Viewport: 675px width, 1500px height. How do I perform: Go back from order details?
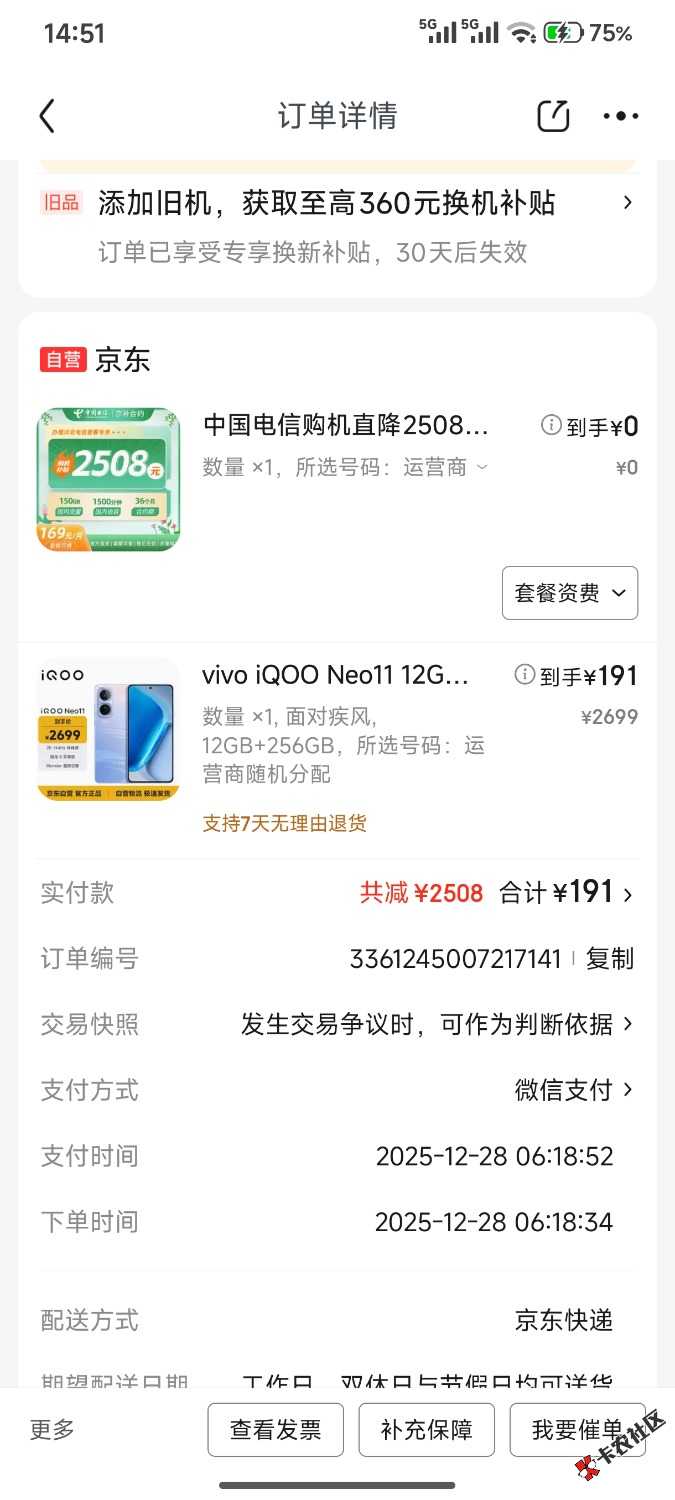(x=47, y=116)
